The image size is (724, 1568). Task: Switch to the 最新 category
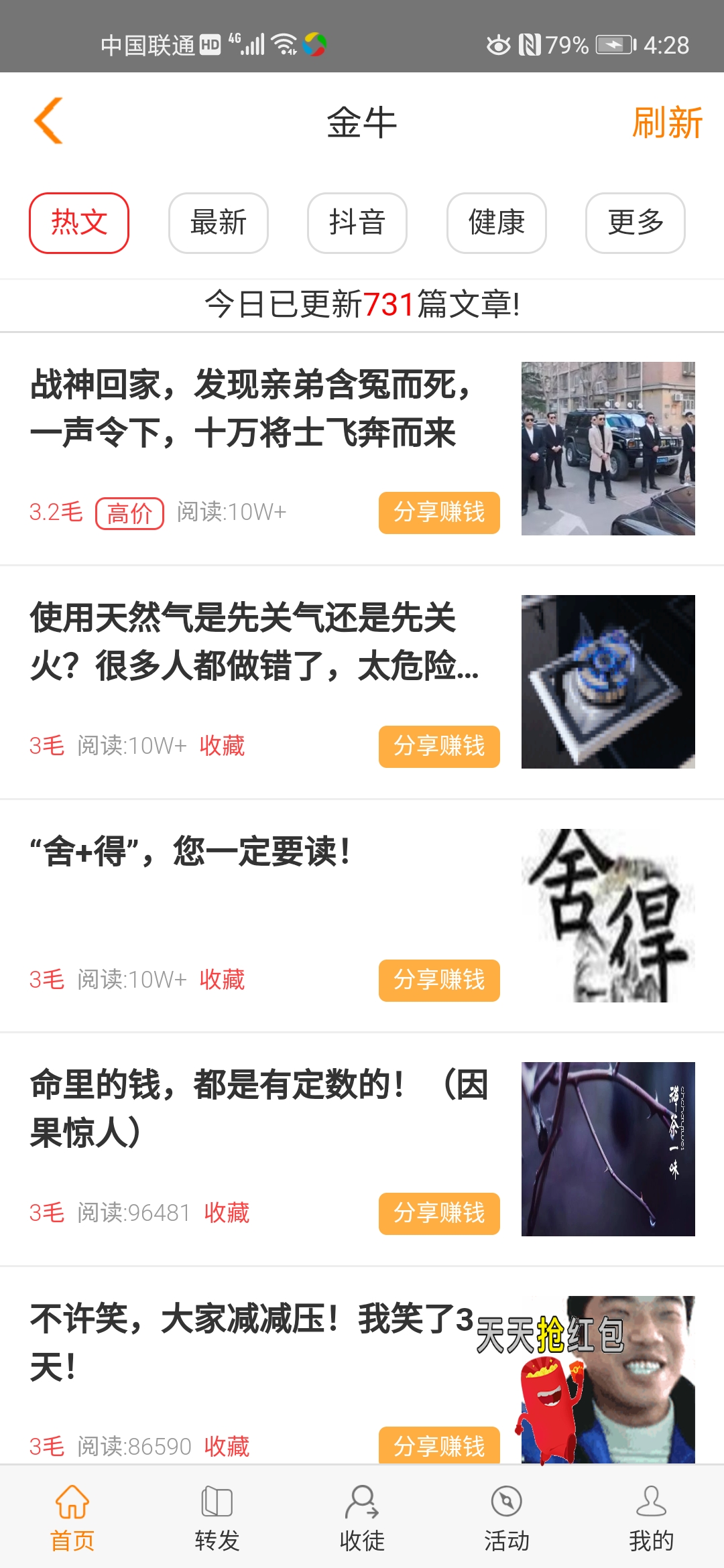tap(219, 223)
